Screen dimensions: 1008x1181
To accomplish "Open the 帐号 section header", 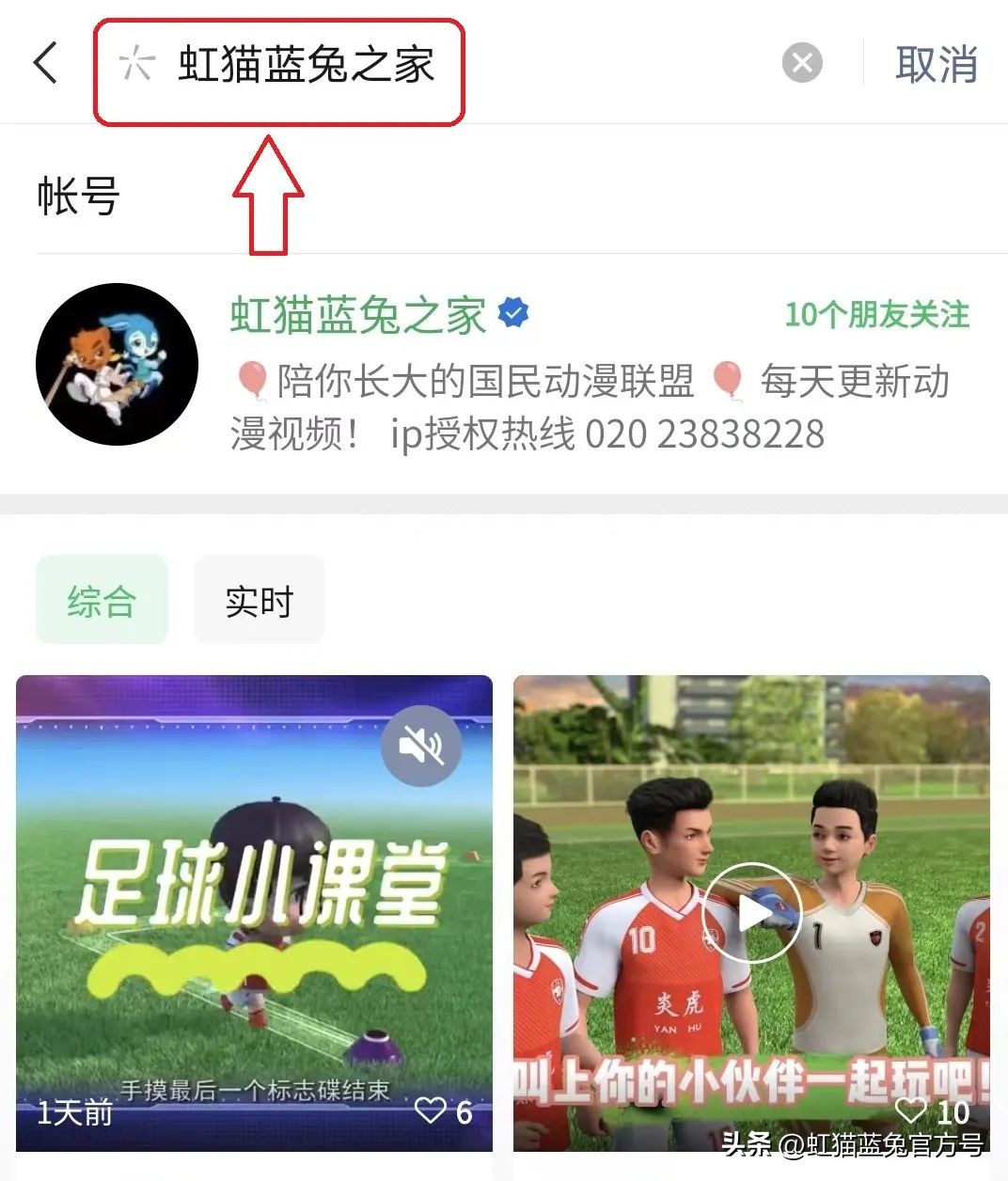I will pyautogui.click(x=77, y=195).
